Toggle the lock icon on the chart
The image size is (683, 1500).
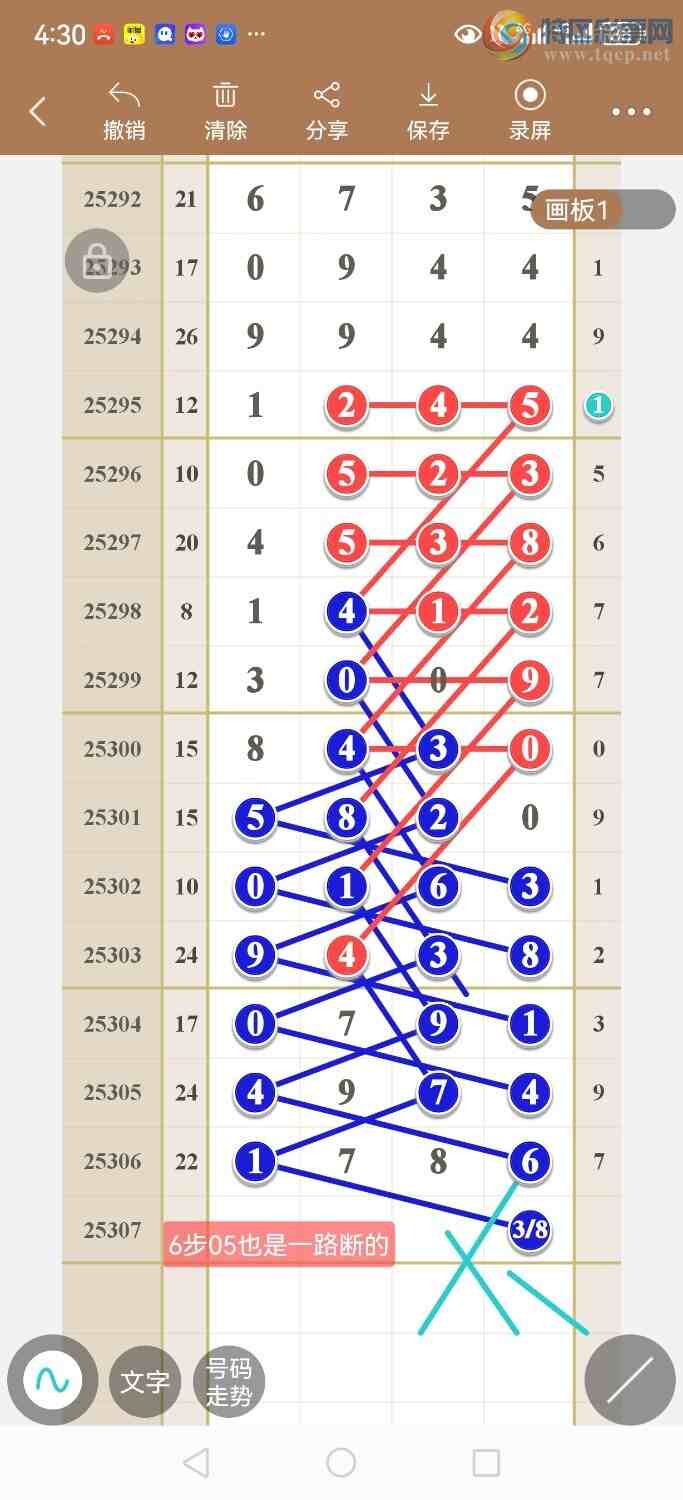[x=97, y=260]
